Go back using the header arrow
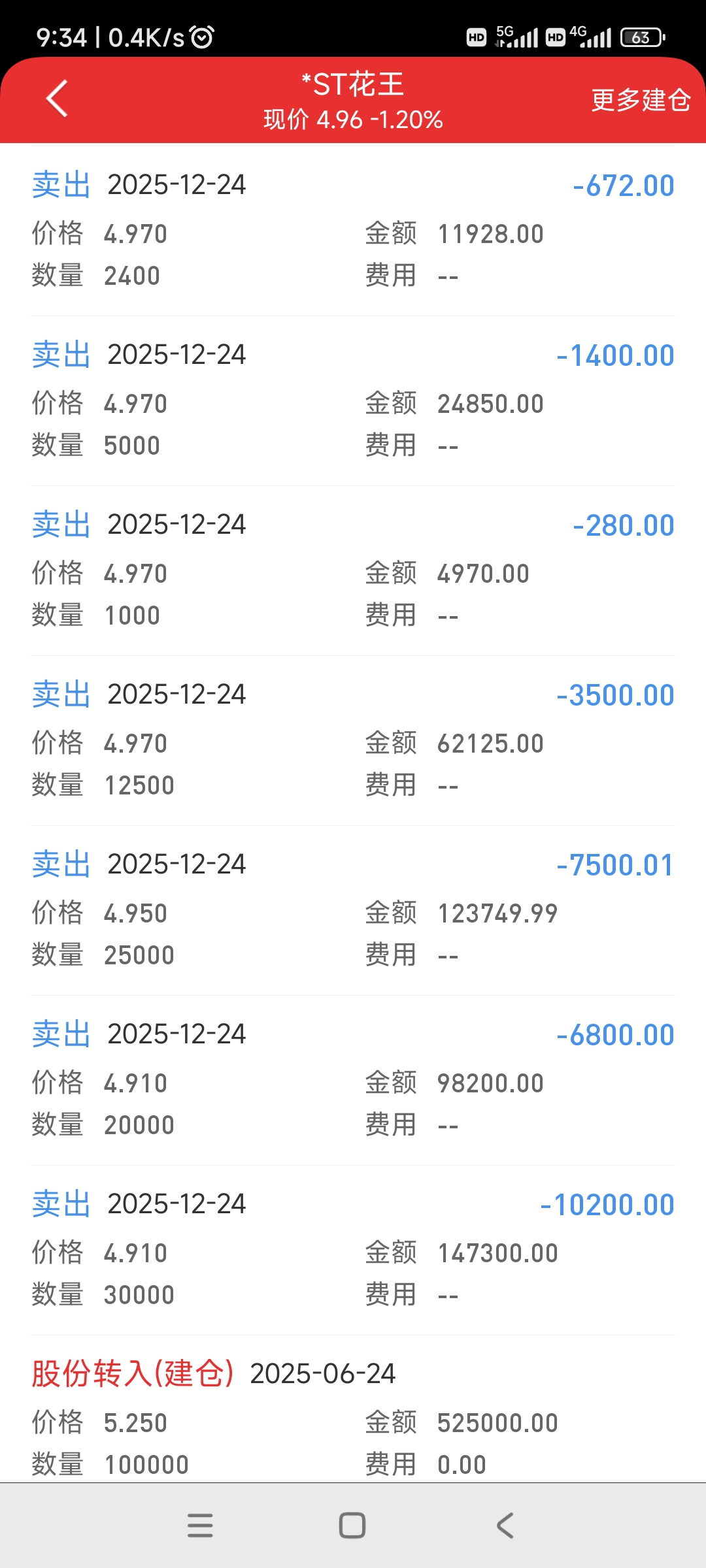Viewport: 706px width, 1568px height. (58, 99)
